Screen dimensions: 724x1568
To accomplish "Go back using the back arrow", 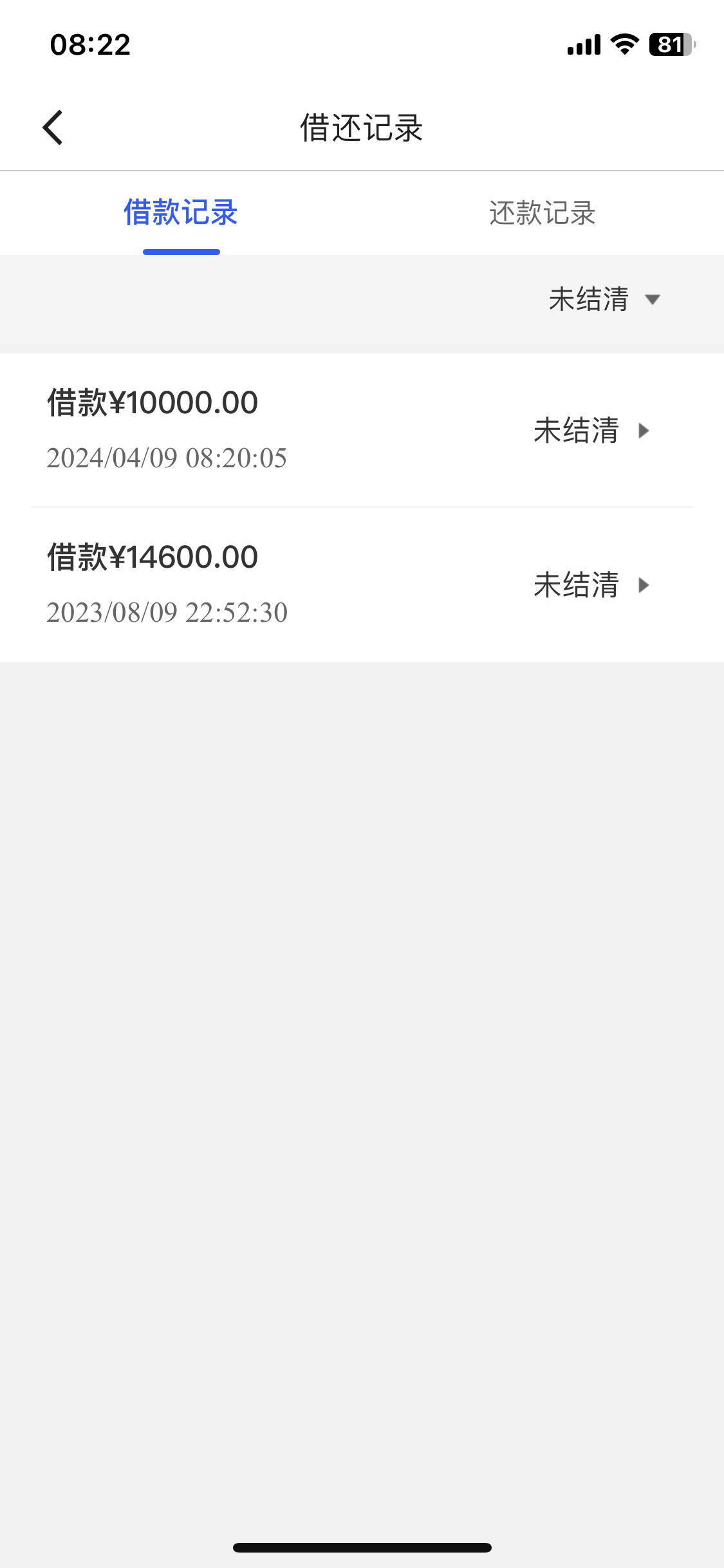I will (x=53, y=127).
